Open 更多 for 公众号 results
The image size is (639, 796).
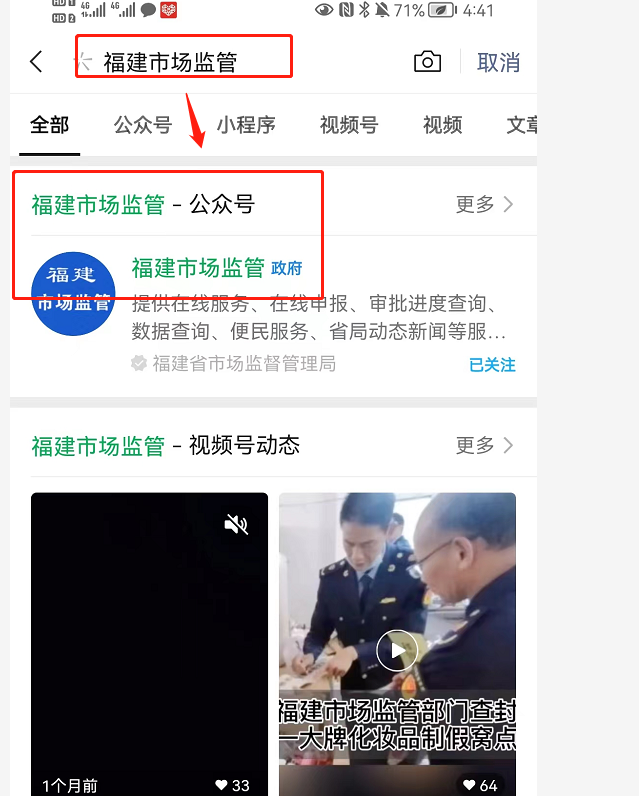click(485, 204)
